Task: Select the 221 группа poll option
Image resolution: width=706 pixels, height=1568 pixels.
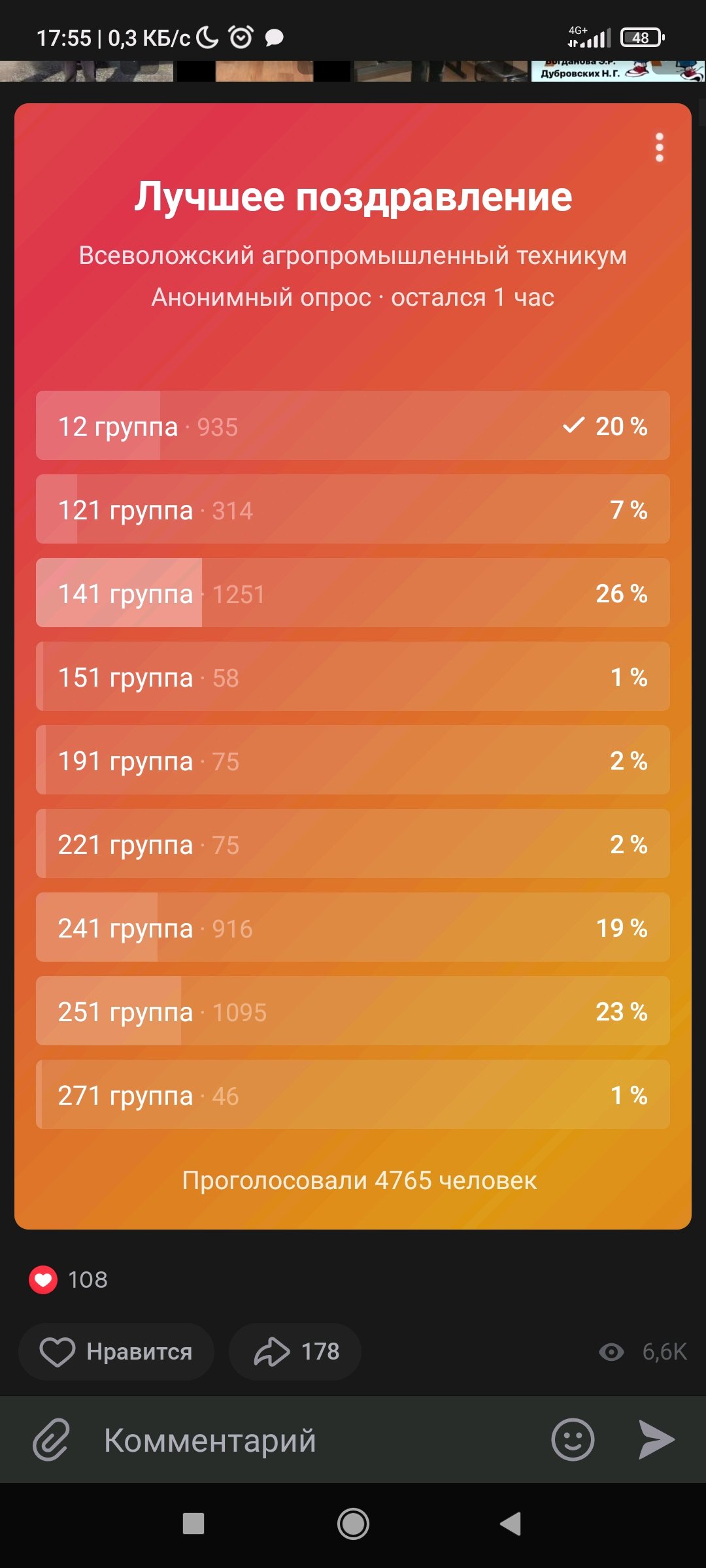Action: click(353, 844)
